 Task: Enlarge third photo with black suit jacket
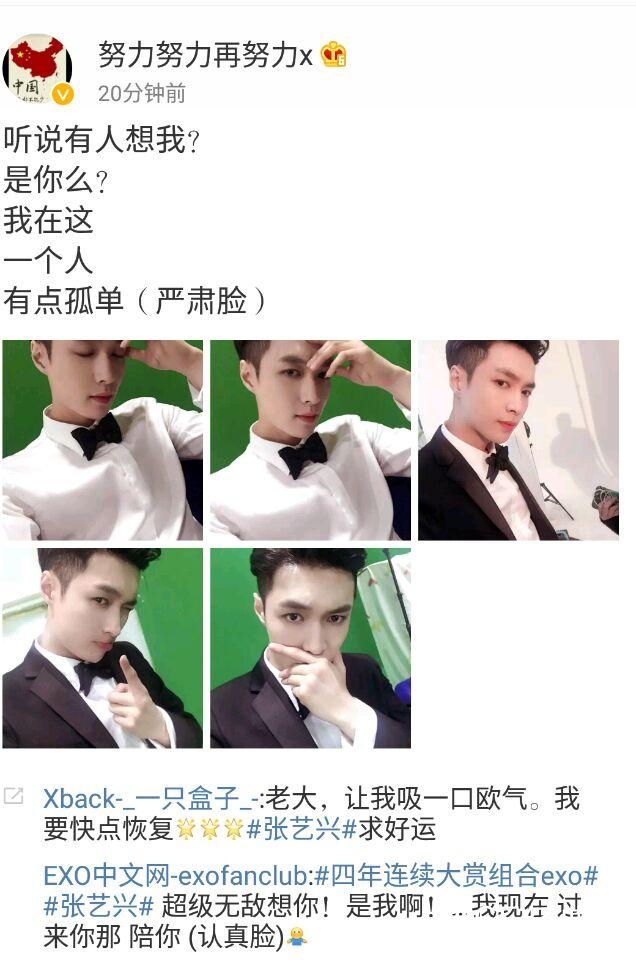(518, 440)
